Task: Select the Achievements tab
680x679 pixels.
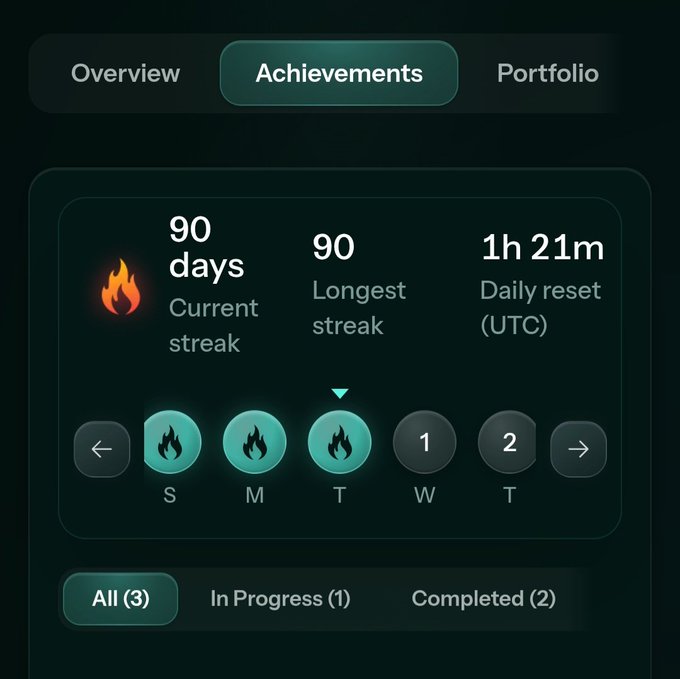Action: (339, 73)
